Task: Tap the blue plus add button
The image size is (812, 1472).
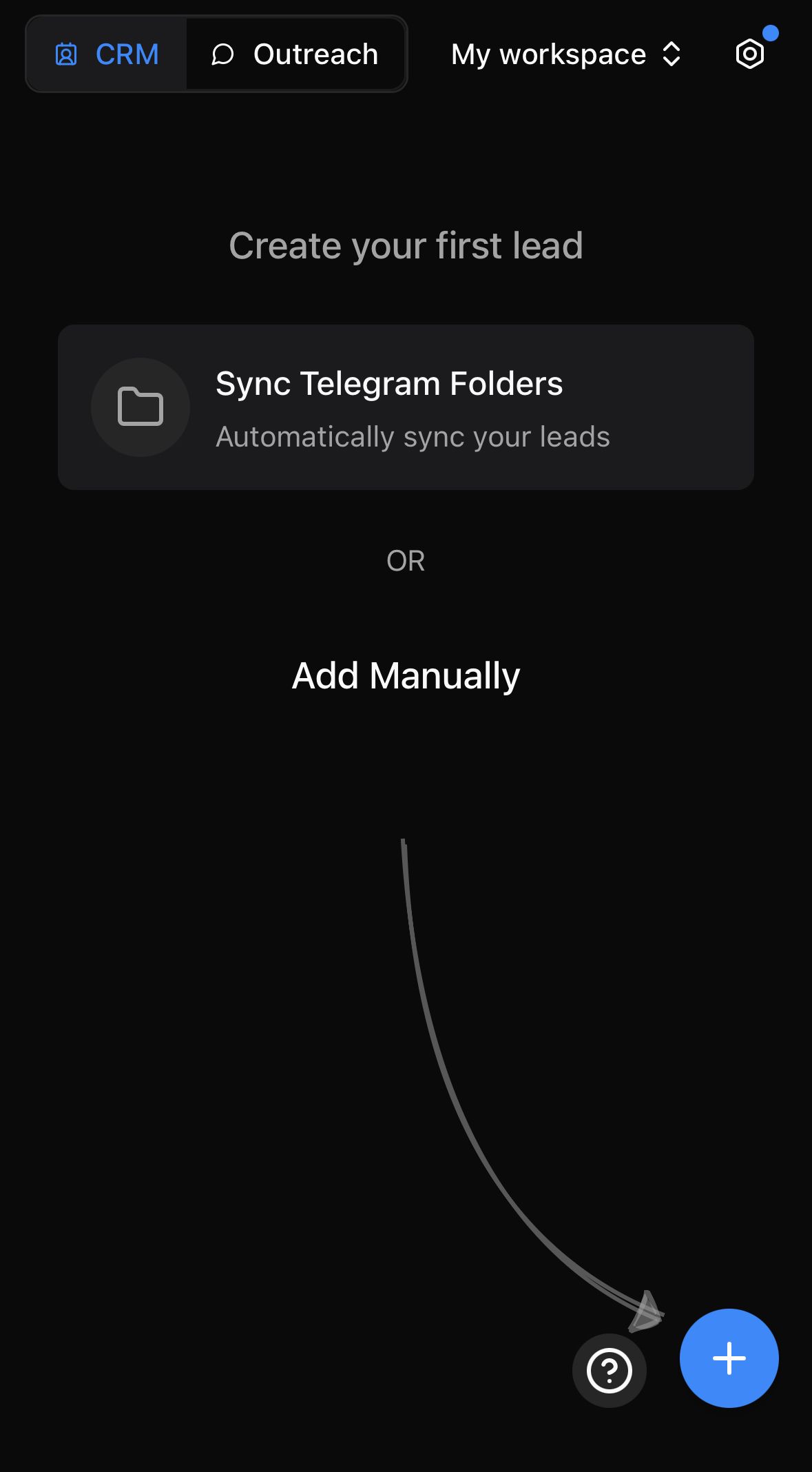Action: coord(729,1358)
